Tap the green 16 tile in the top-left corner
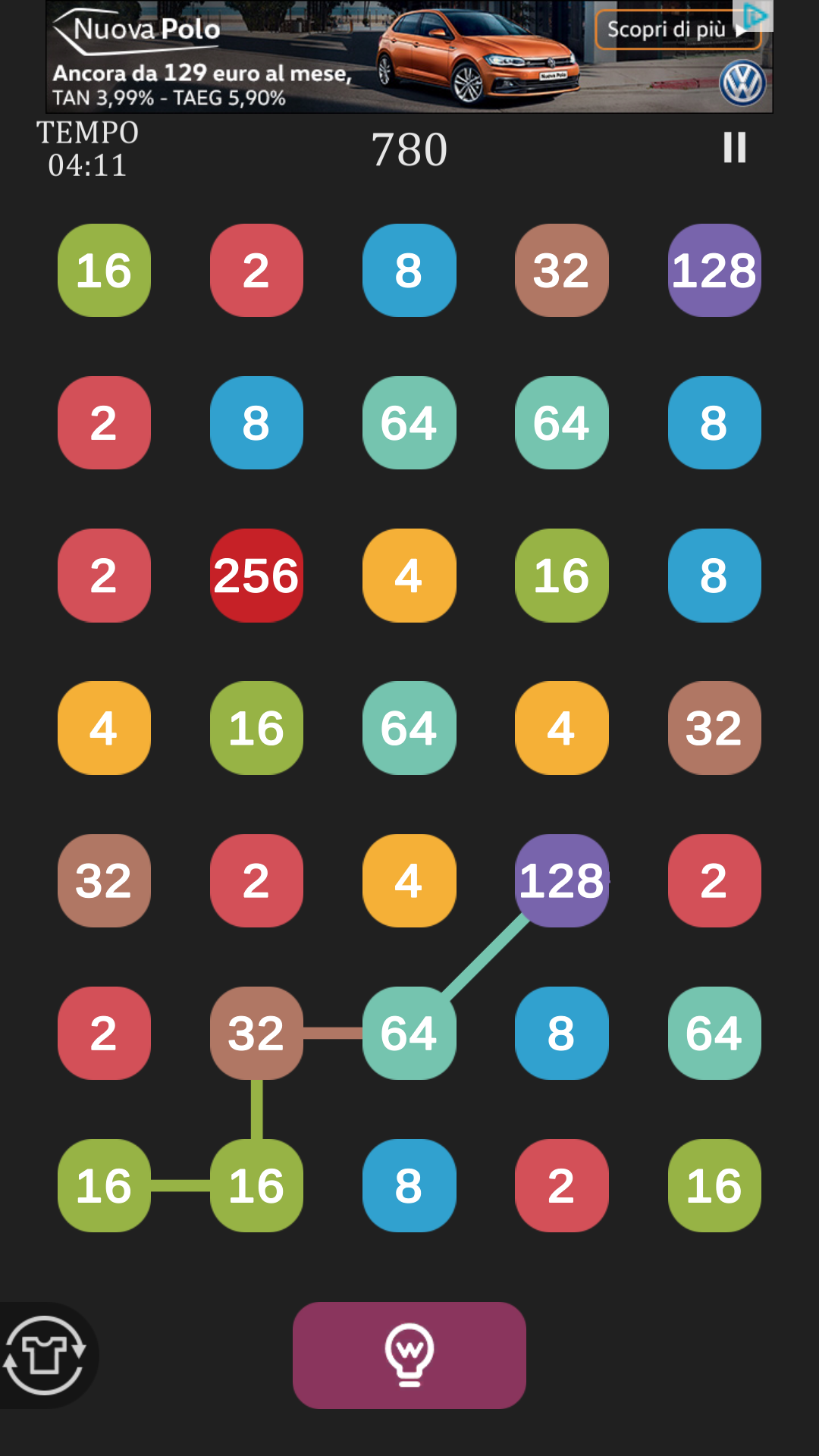 (x=104, y=270)
